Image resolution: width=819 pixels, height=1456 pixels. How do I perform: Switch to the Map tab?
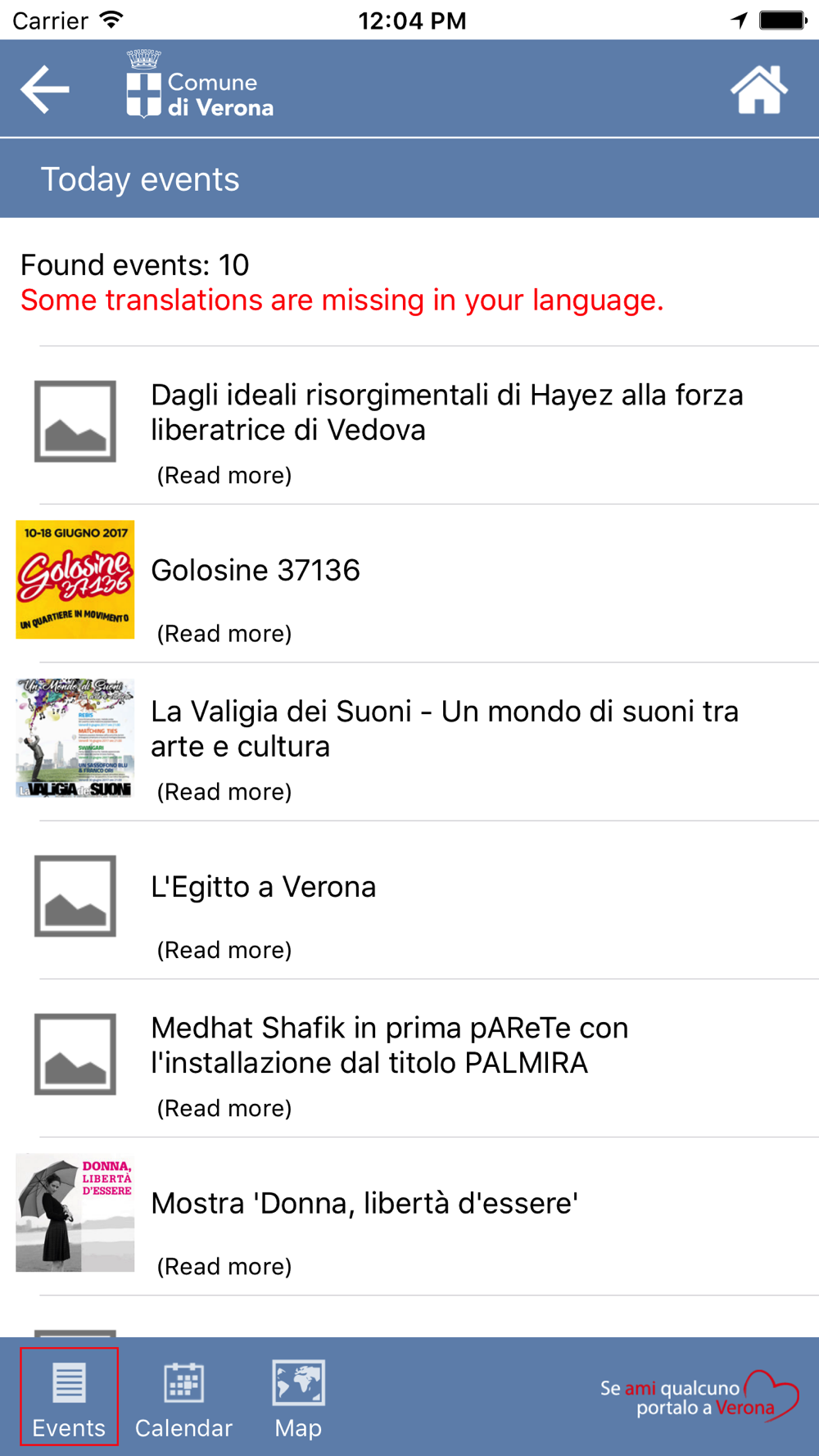coord(298,1399)
